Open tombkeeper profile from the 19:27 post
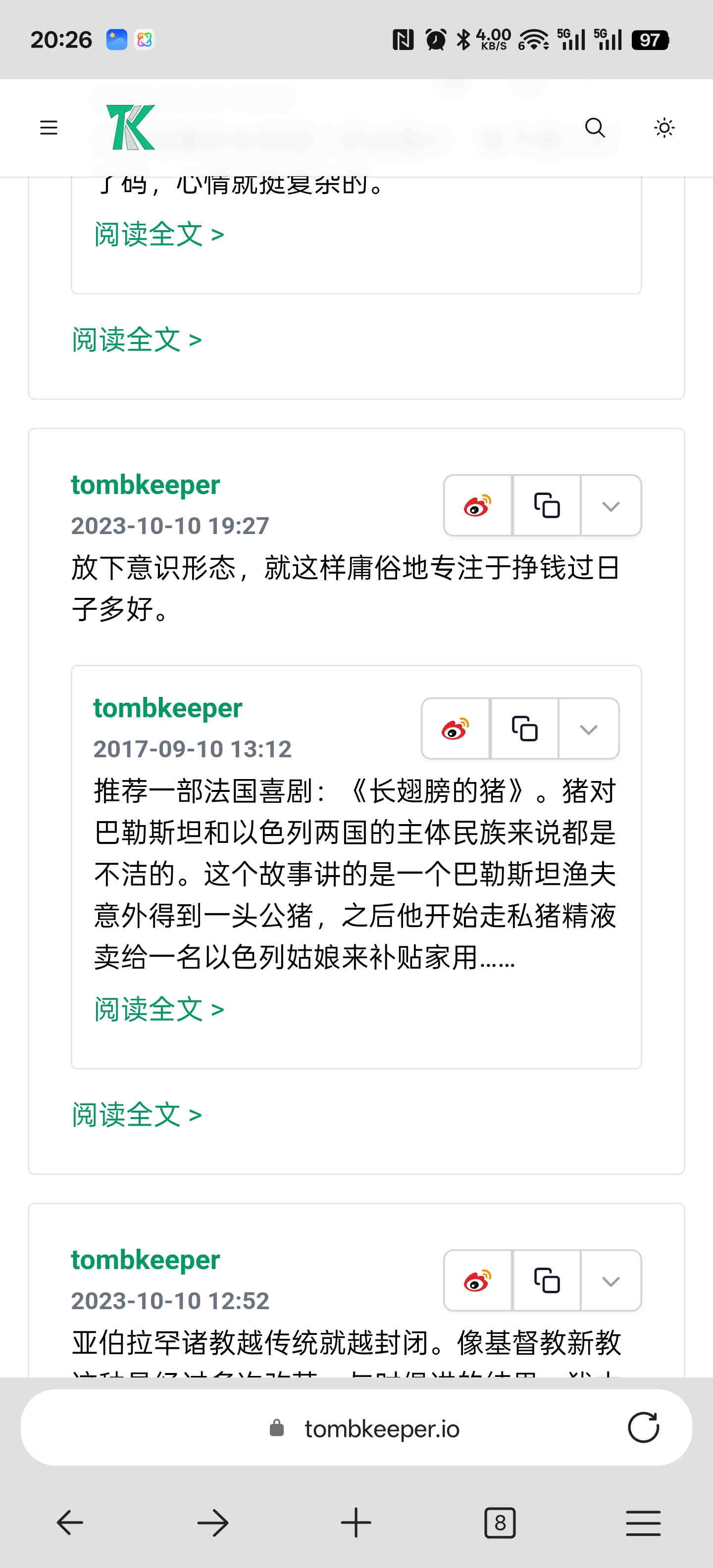 pyautogui.click(x=146, y=485)
